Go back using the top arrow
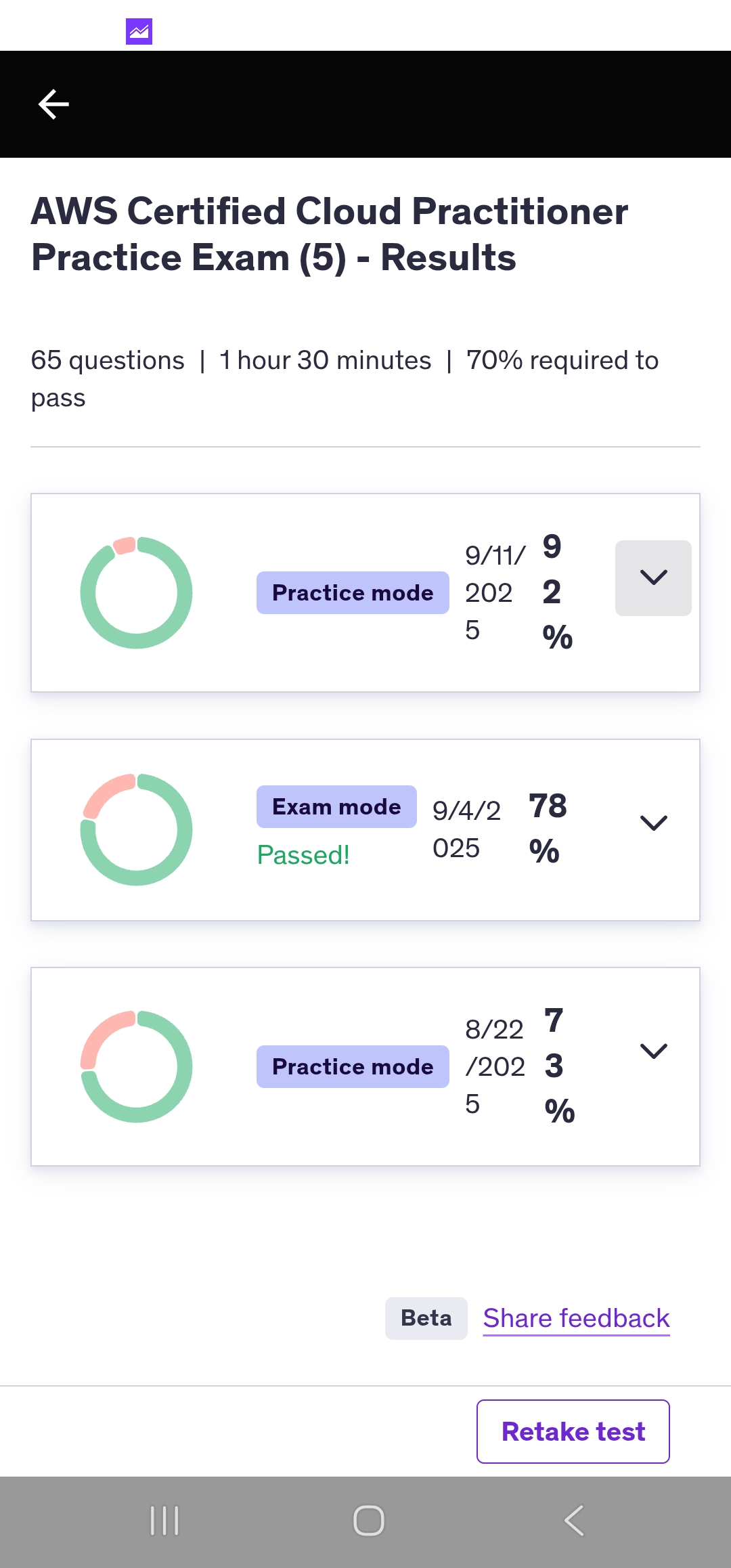731x1568 pixels. pos(53,104)
